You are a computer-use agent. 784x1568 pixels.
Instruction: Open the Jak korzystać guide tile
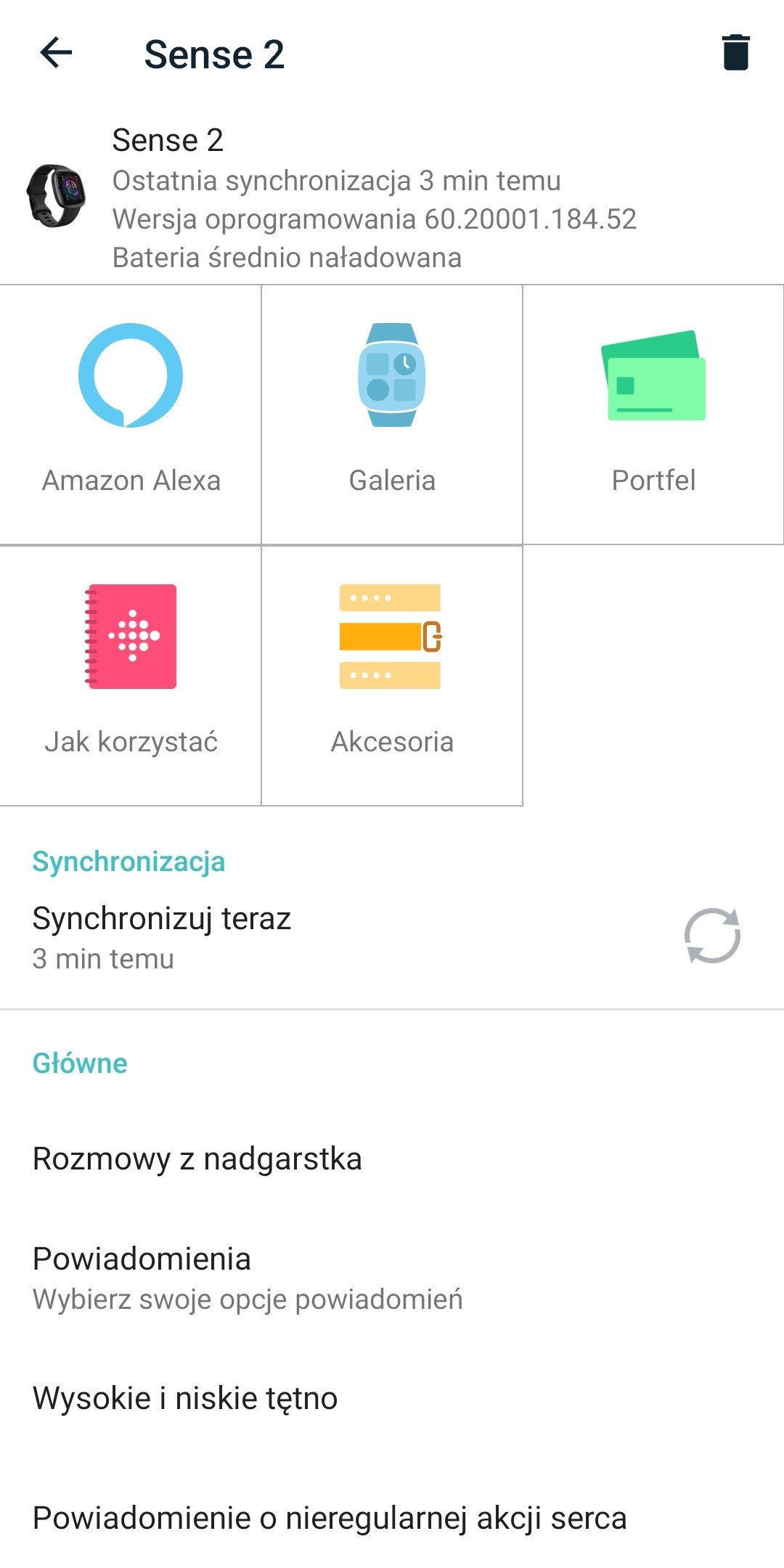[x=131, y=675]
